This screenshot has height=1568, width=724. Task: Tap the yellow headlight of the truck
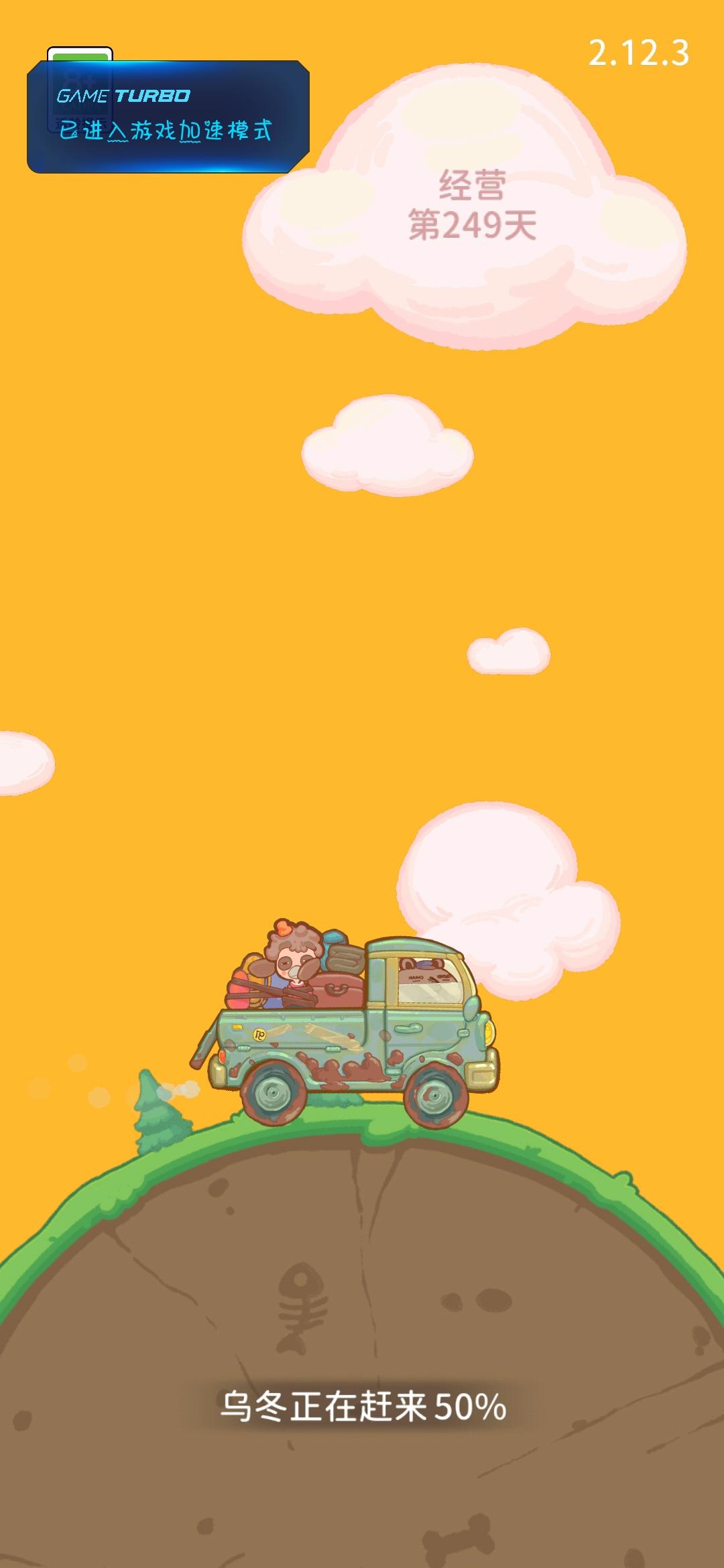490,1032
